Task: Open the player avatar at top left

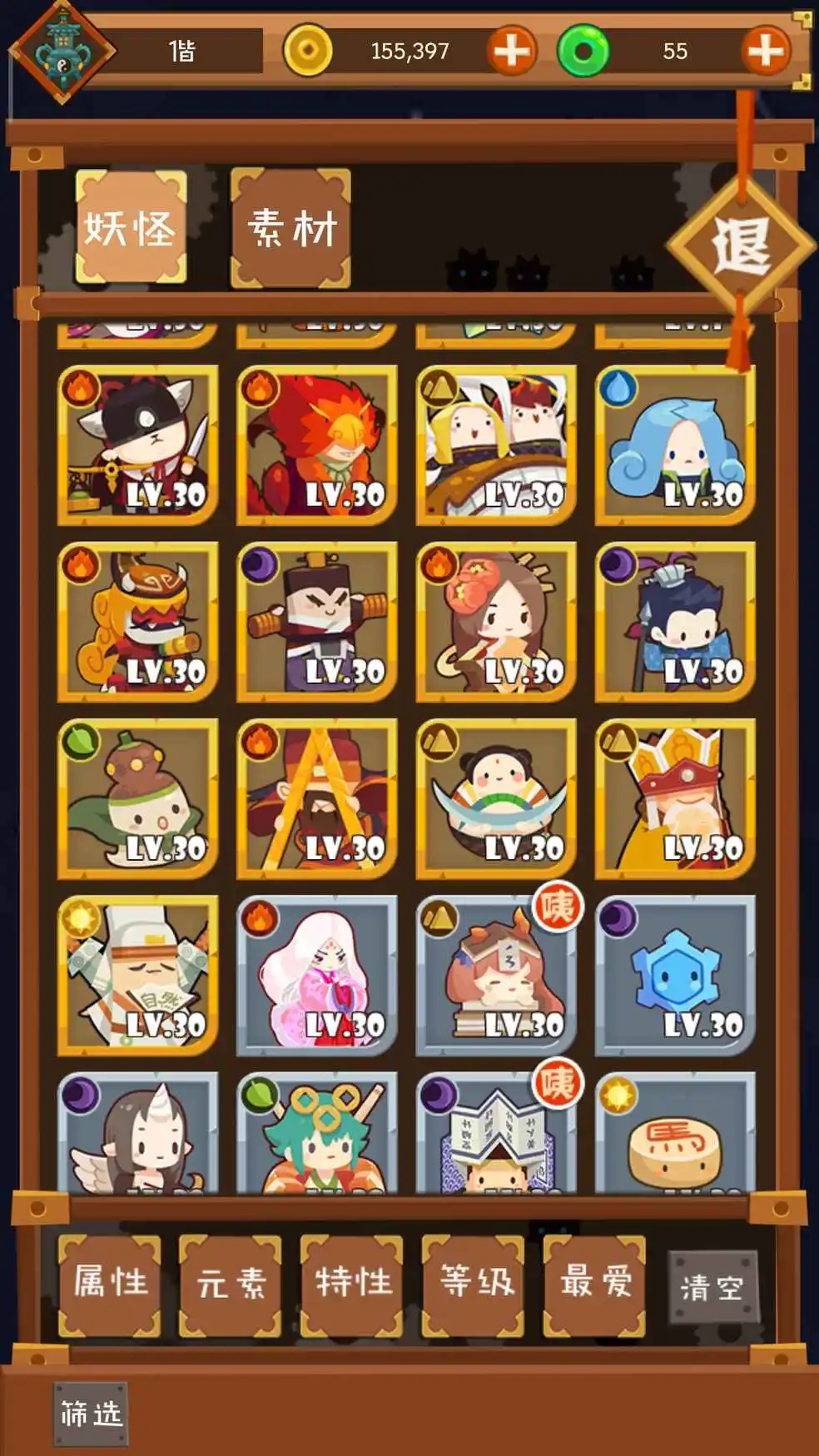Action: point(62,50)
